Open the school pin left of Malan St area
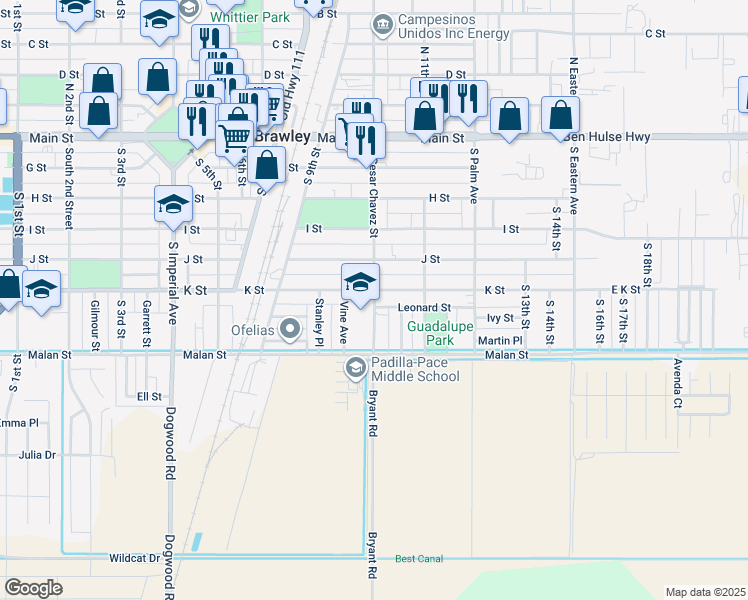 click(x=42, y=292)
